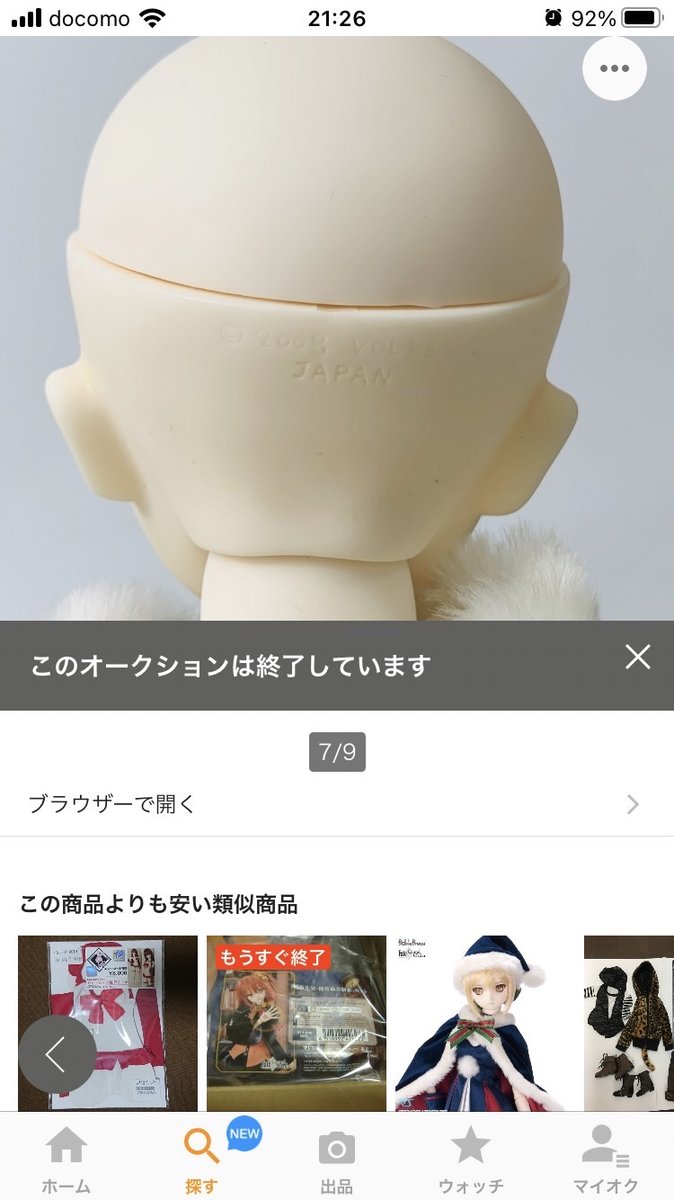Open ブラウザーで開く row
The width and height of the screenshot is (674, 1200).
337,804
